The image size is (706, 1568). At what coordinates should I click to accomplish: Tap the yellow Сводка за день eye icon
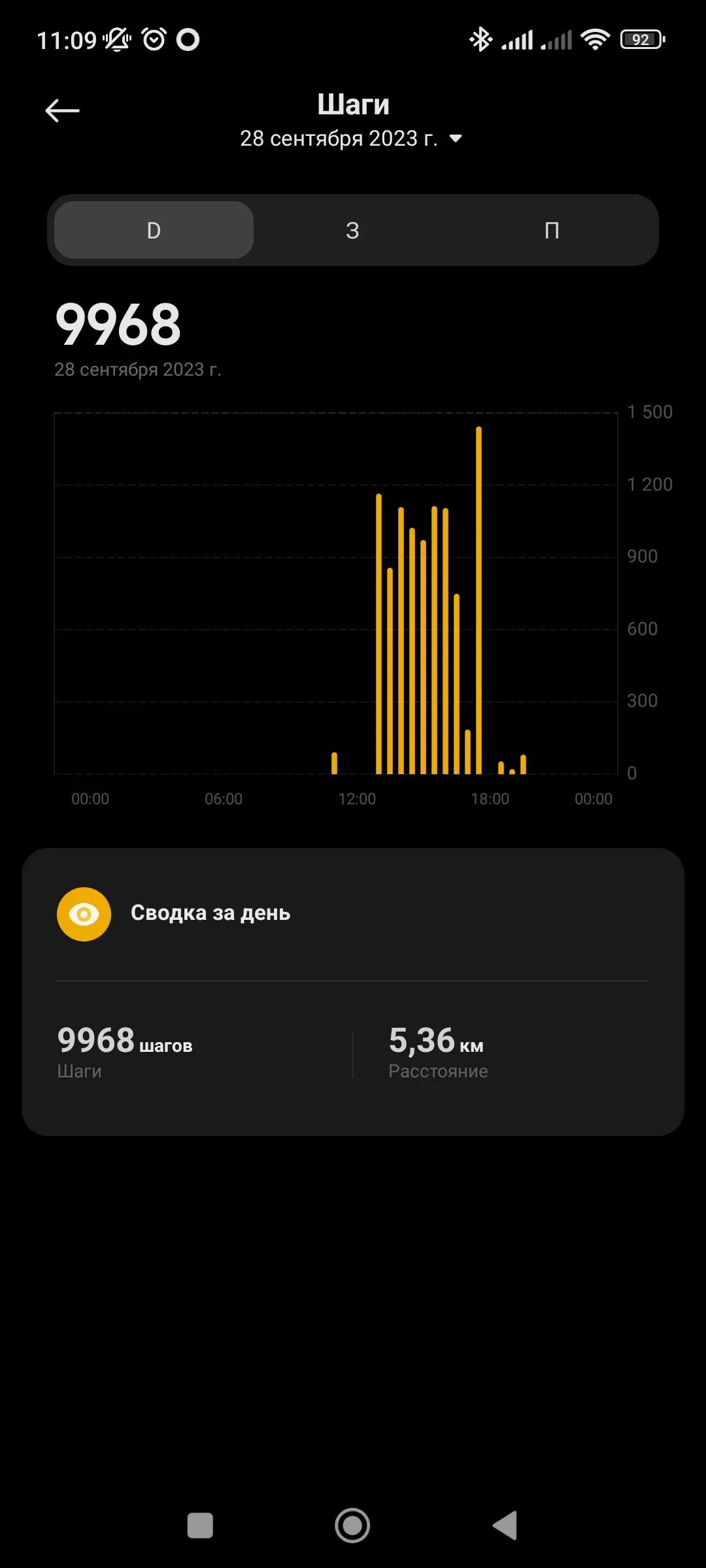coord(84,913)
